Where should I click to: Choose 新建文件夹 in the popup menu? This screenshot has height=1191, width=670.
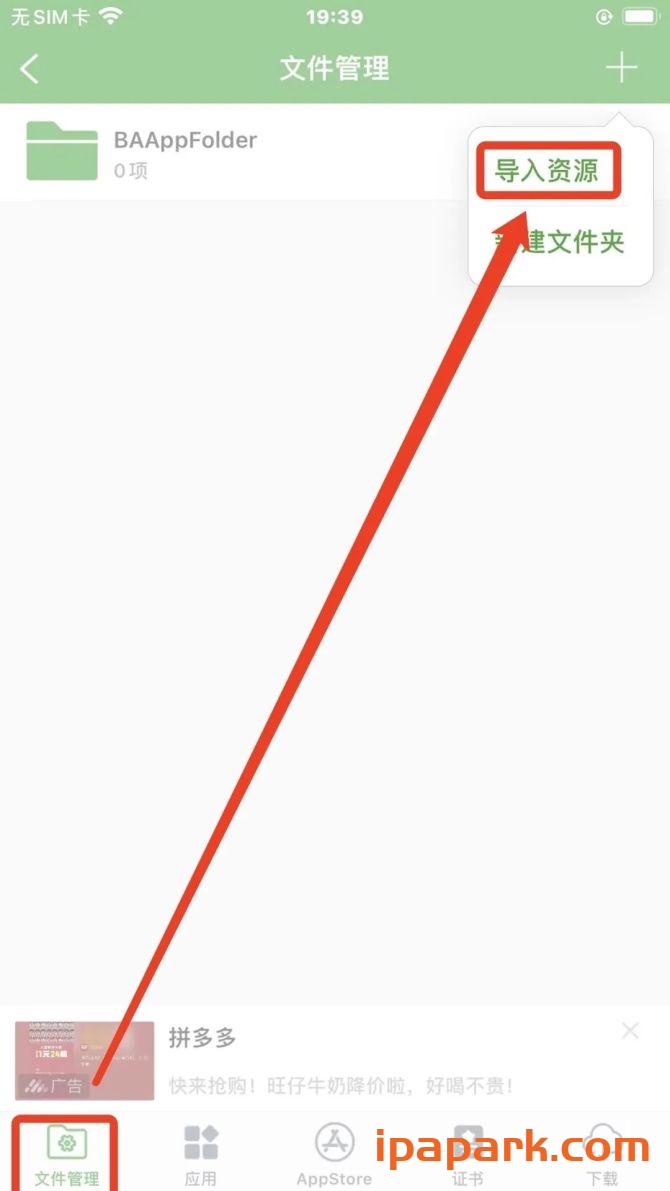point(560,241)
